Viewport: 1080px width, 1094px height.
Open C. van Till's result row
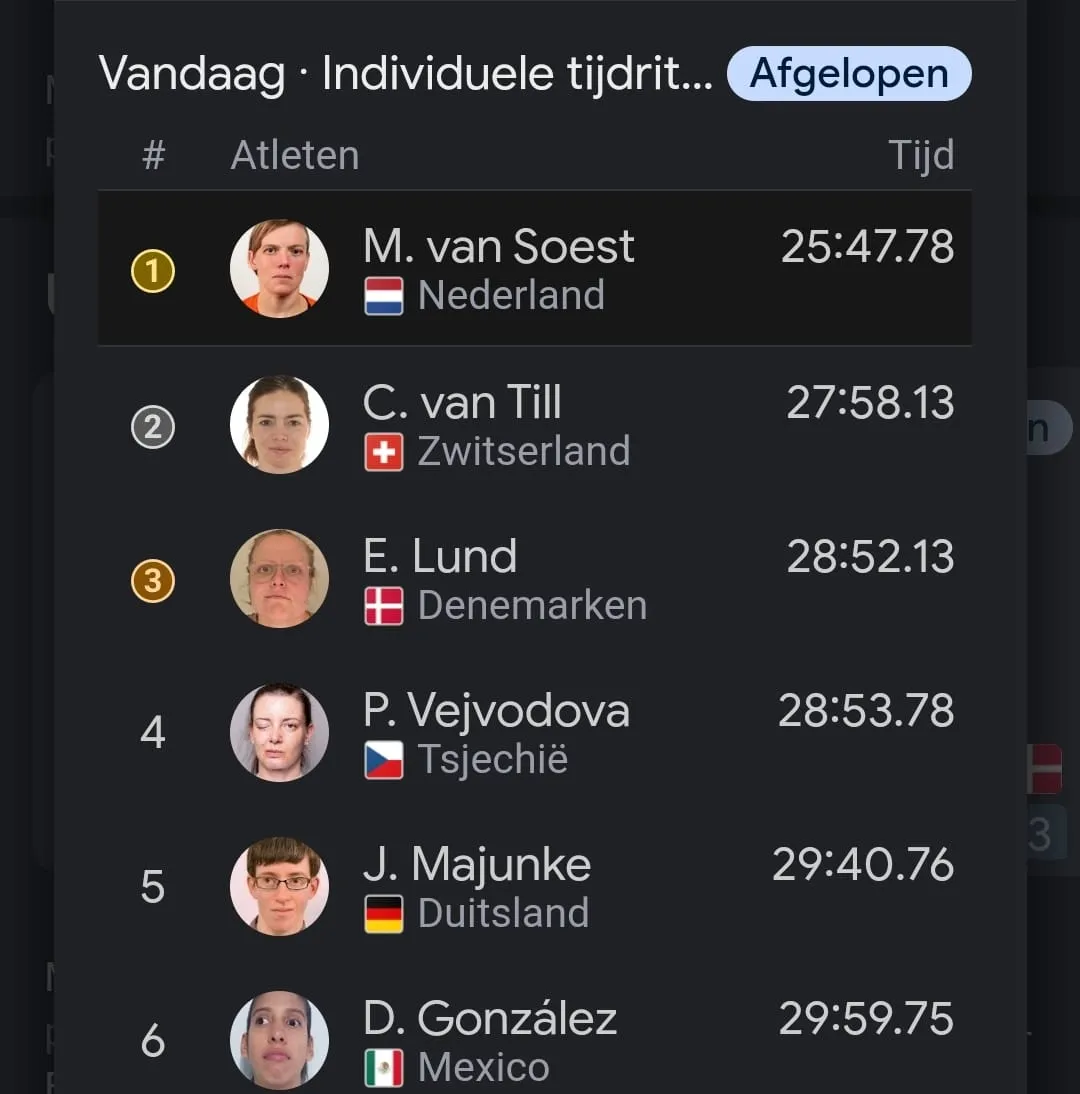click(534, 425)
